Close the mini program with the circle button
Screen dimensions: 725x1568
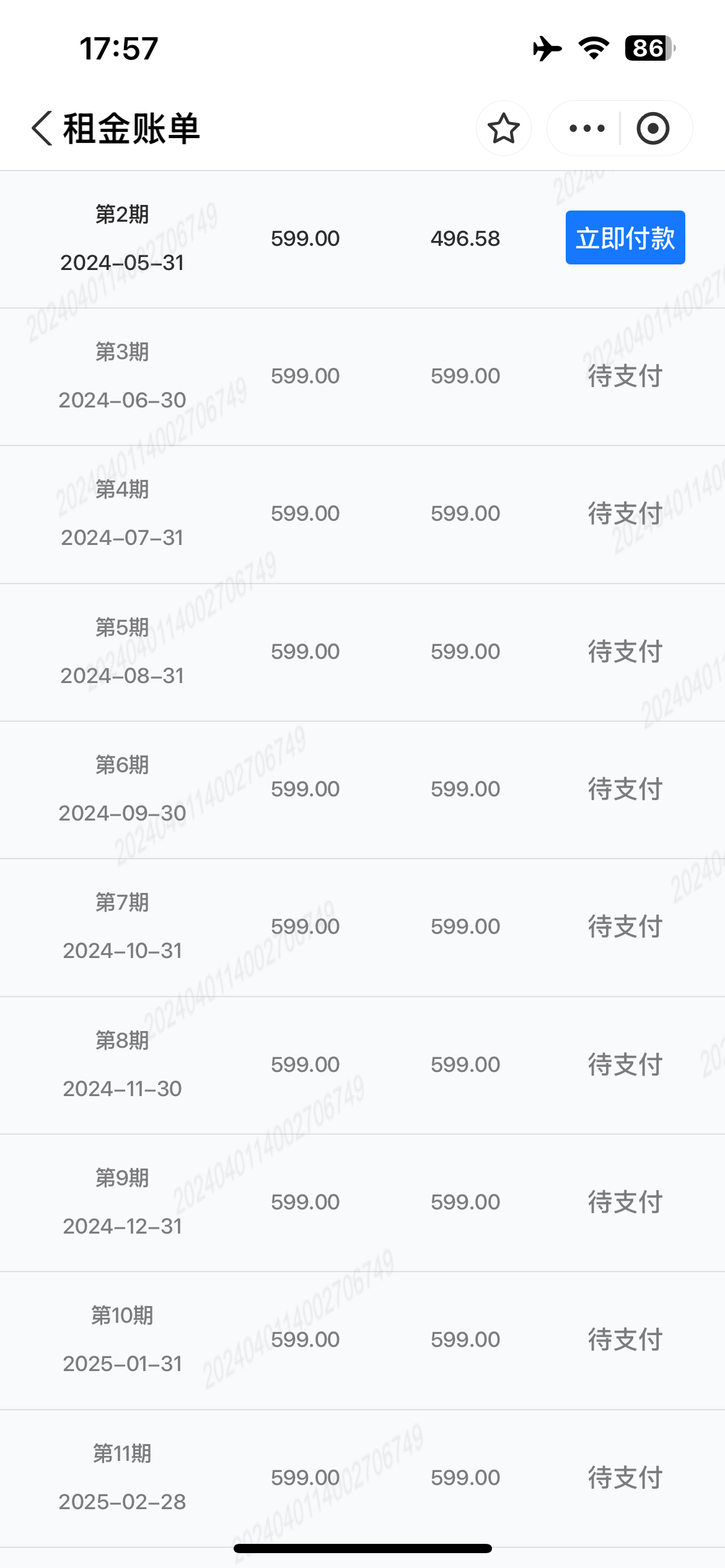(653, 128)
